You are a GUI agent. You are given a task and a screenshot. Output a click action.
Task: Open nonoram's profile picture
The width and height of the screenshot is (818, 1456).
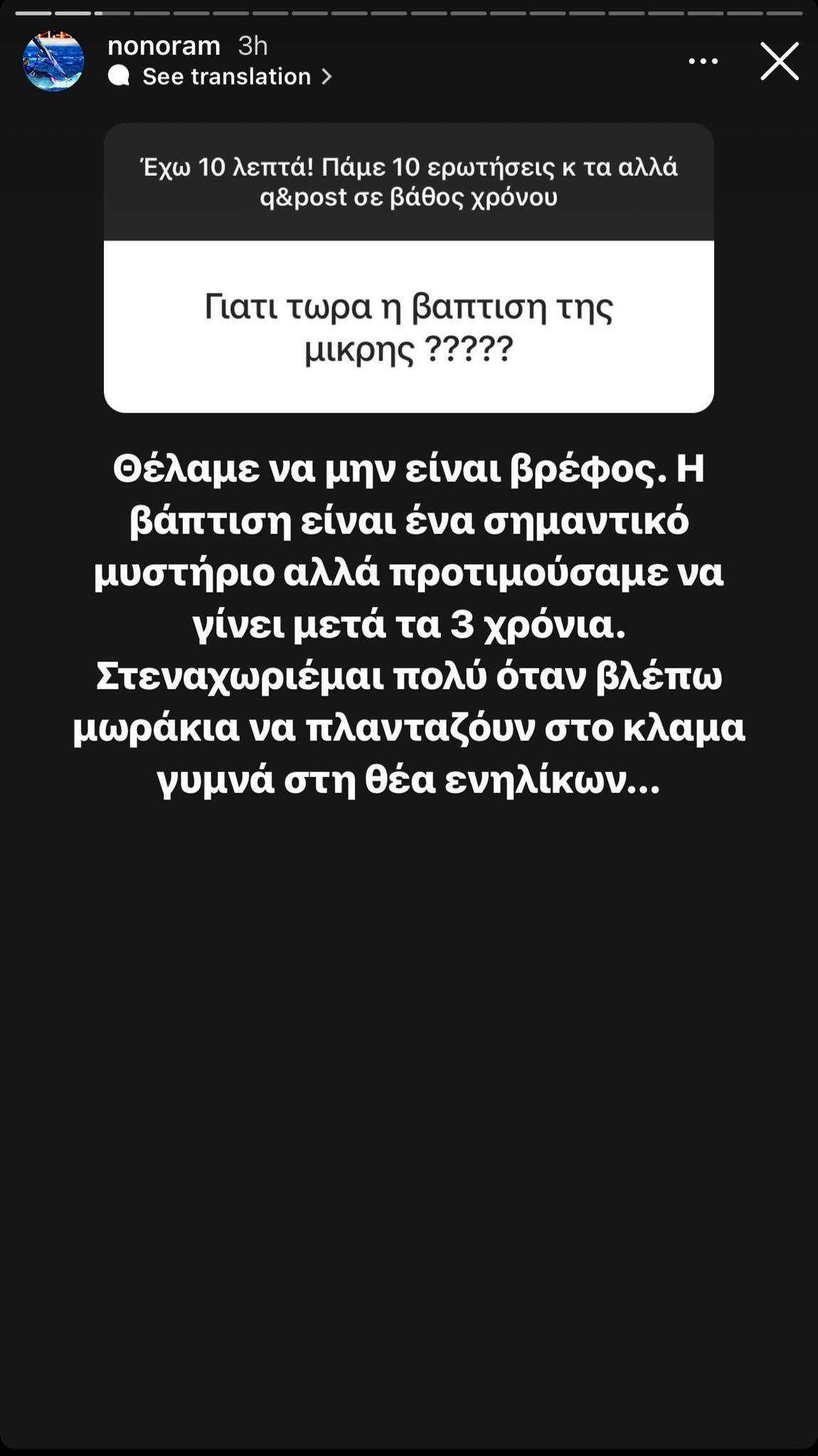[x=54, y=61]
